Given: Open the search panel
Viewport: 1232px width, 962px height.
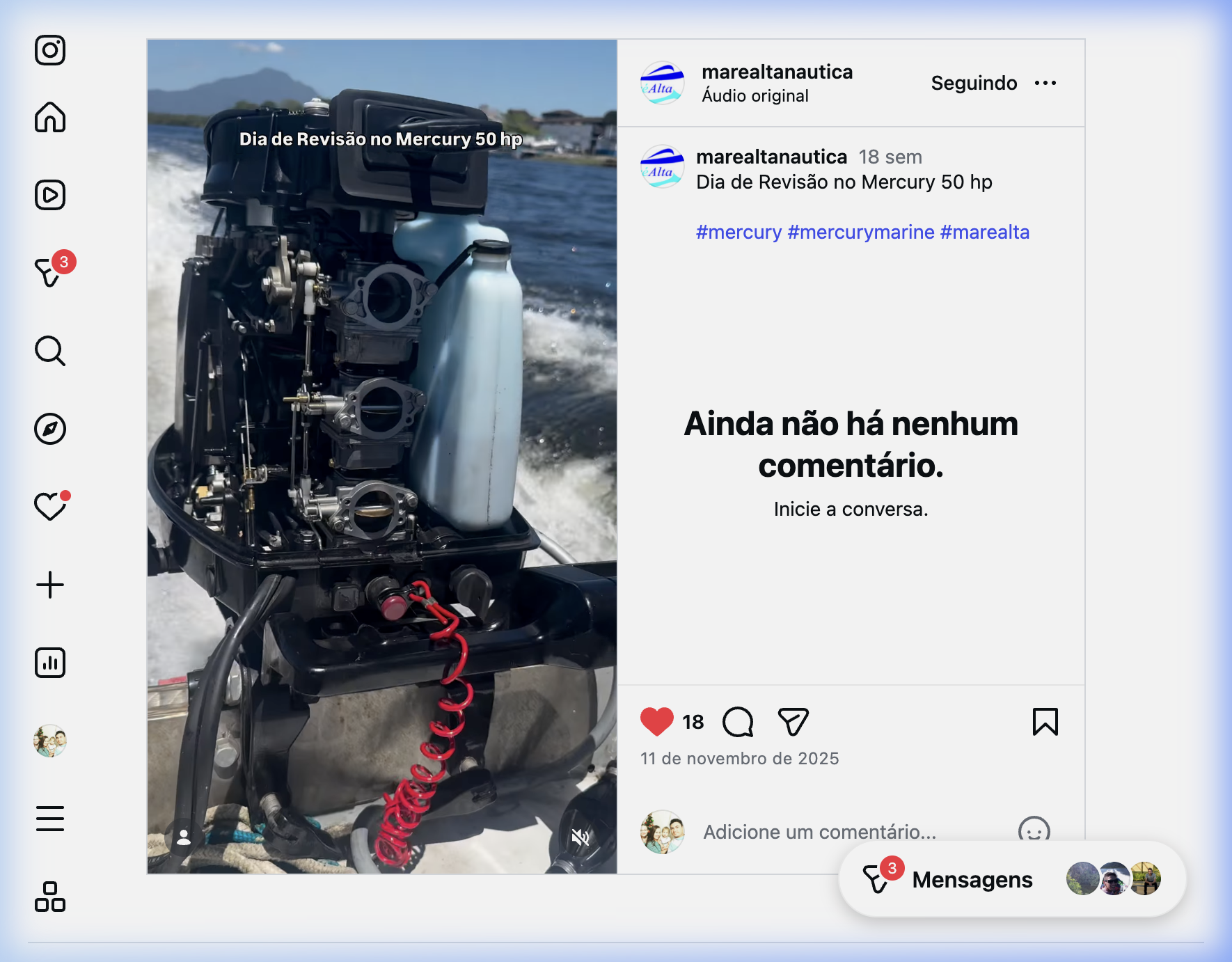Looking at the screenshot, I should (50, 351).
